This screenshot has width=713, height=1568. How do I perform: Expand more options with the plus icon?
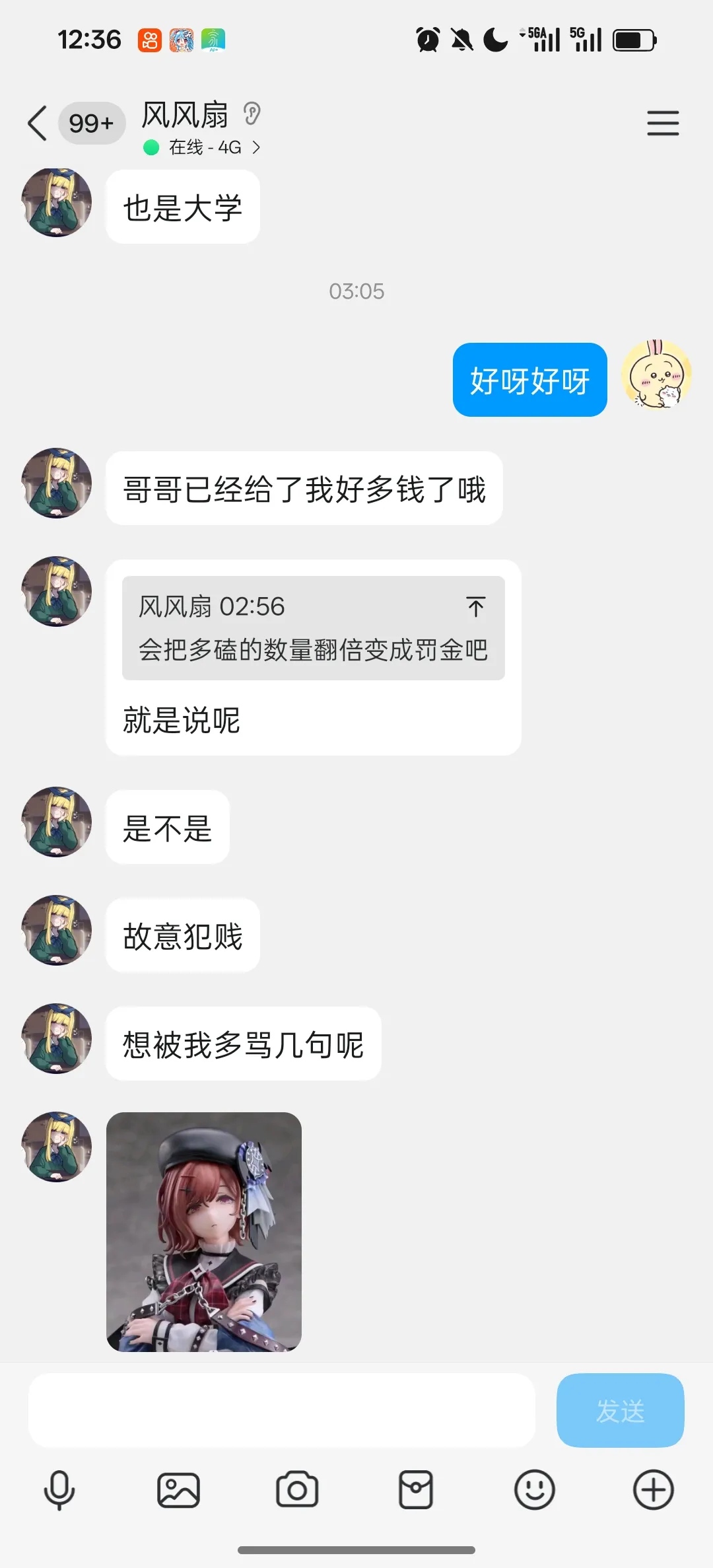point(654,1491)
